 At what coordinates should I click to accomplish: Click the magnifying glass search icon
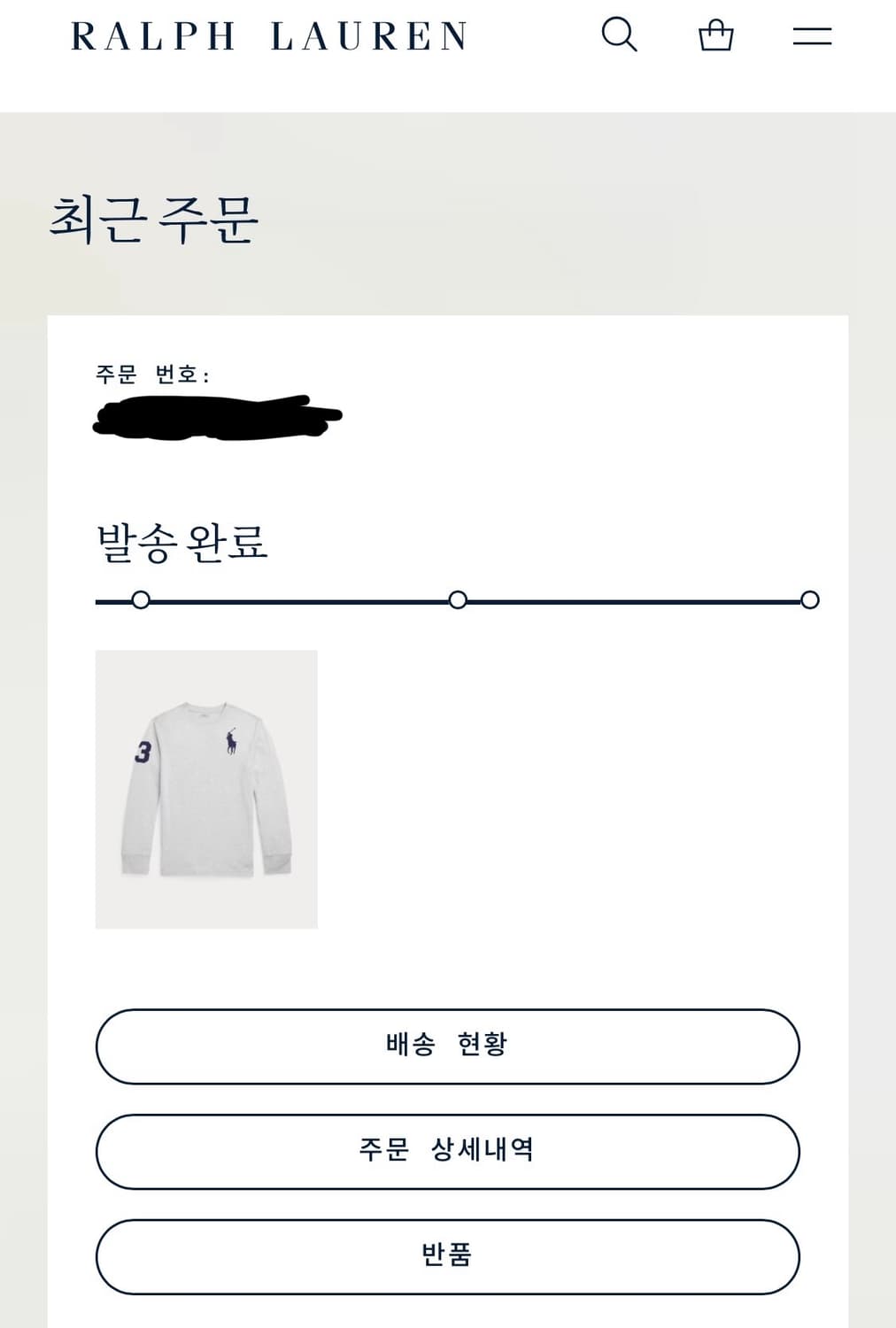620,35
